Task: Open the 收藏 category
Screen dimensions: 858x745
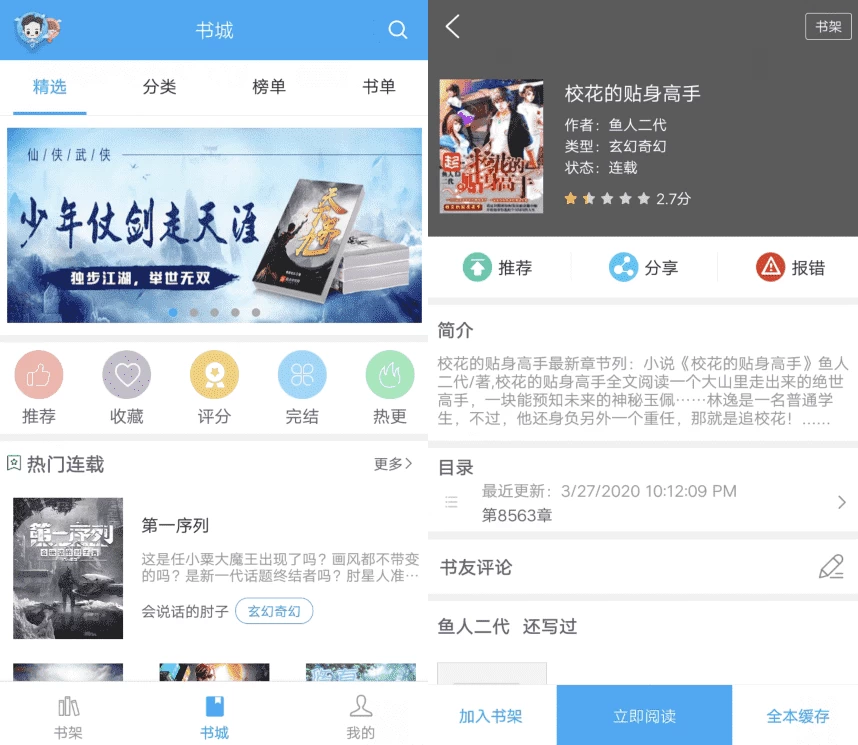Action: click(127, 388)
